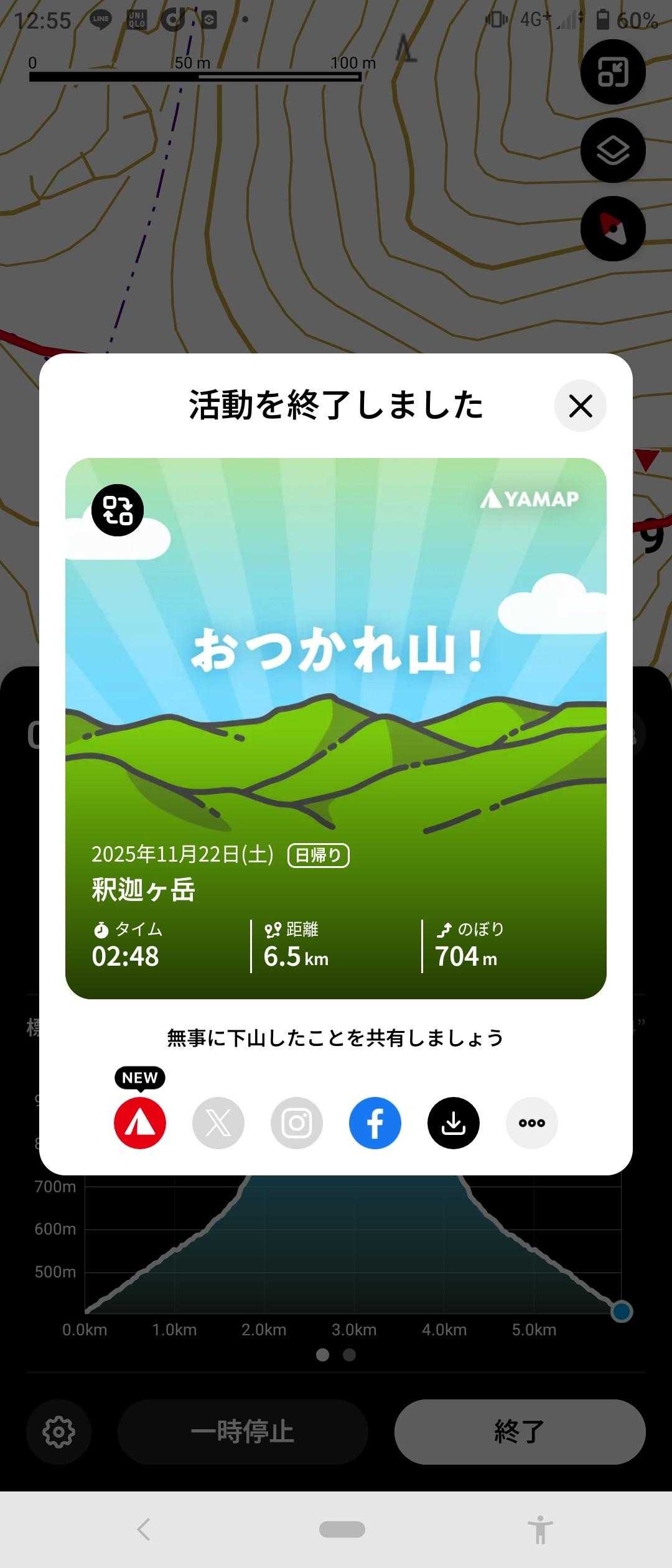Open more sharing options
This screenshot has width=672, height=1568.
point(532,1123)
